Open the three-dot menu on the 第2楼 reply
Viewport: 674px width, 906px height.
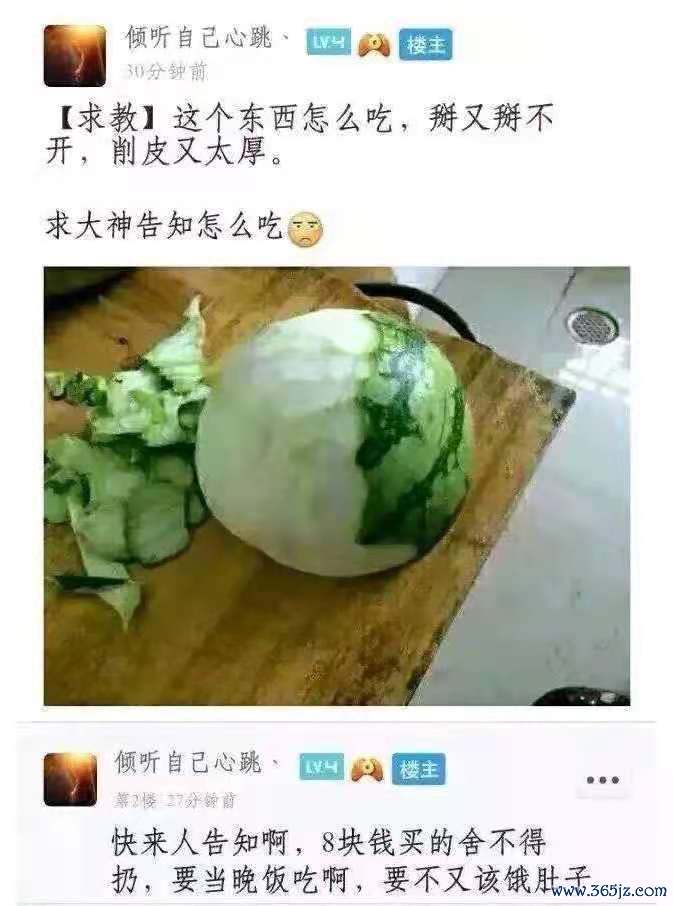coord(603,780)
